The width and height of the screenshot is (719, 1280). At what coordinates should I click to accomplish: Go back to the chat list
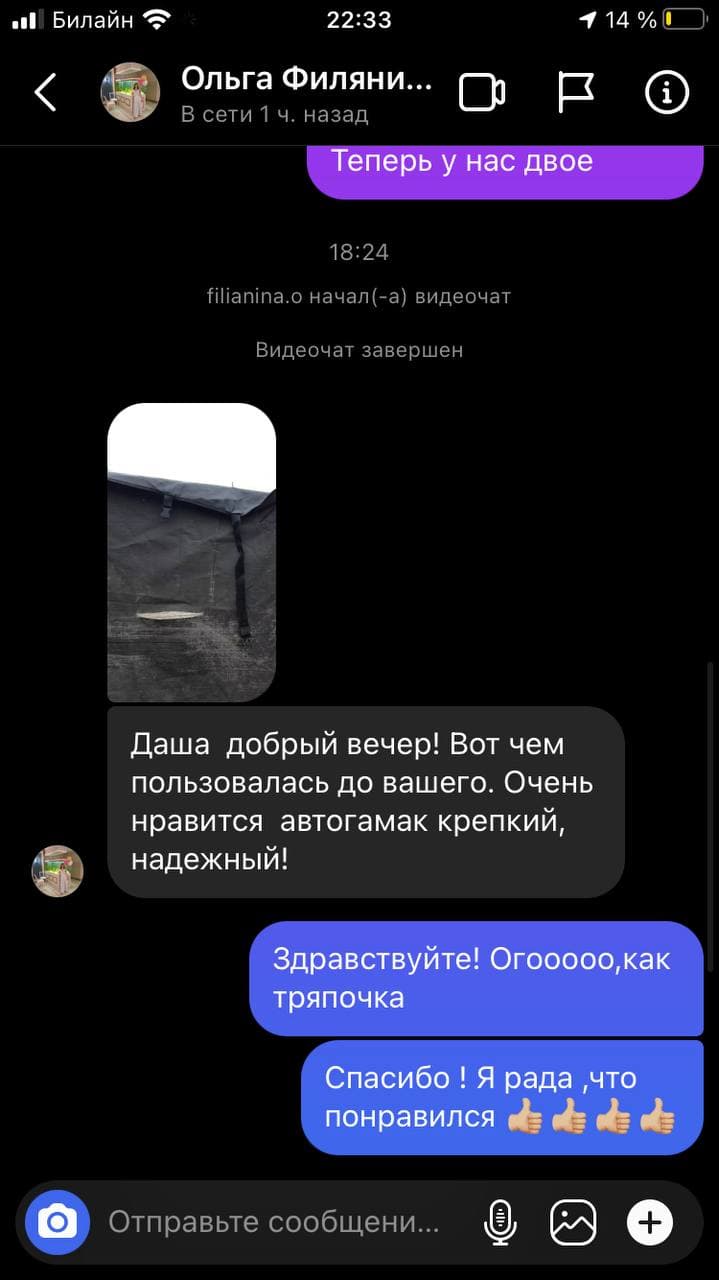tap(46, 93)
